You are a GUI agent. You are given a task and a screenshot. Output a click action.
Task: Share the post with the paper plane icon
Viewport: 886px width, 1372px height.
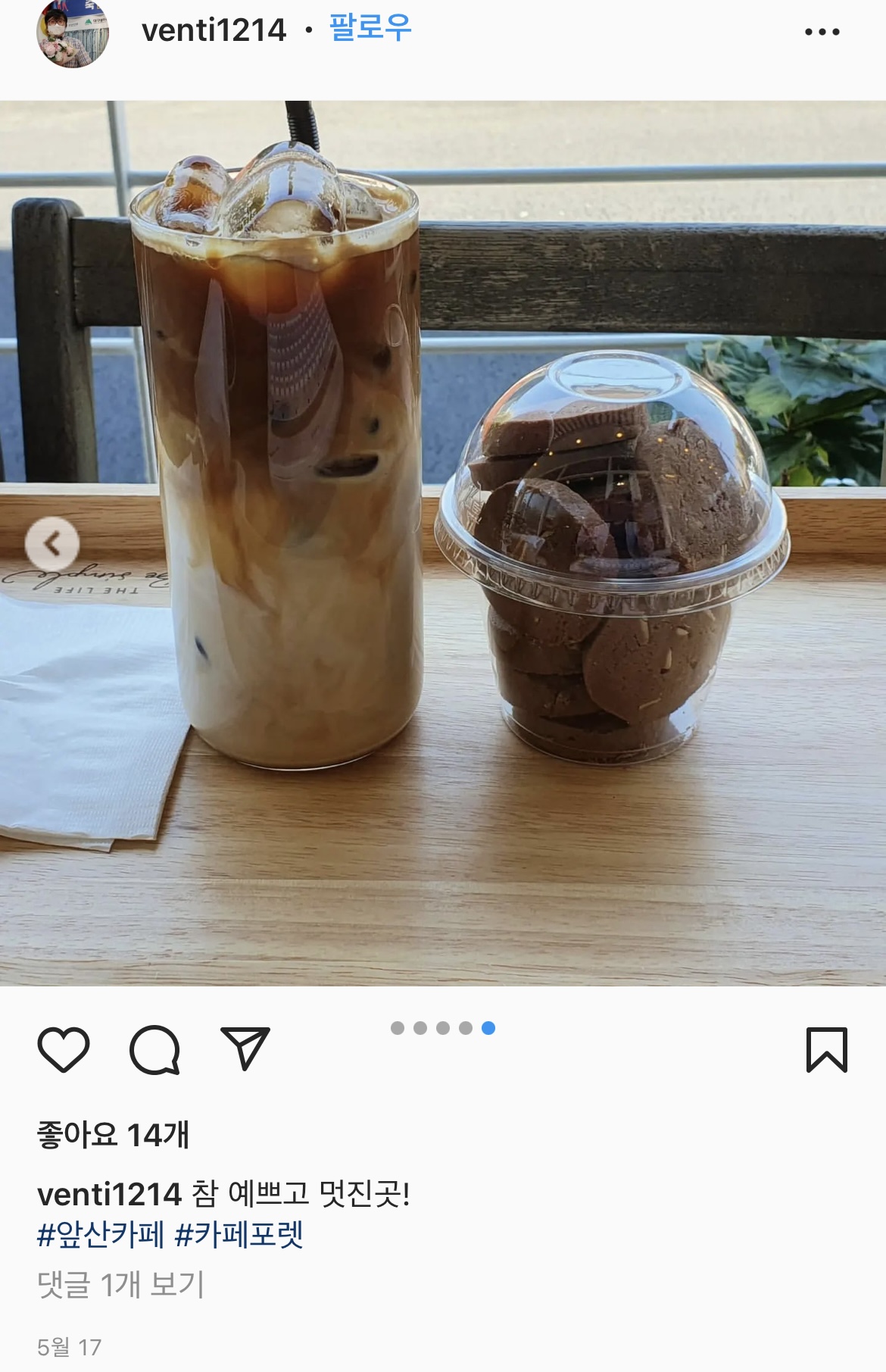tap(245, 1049)
